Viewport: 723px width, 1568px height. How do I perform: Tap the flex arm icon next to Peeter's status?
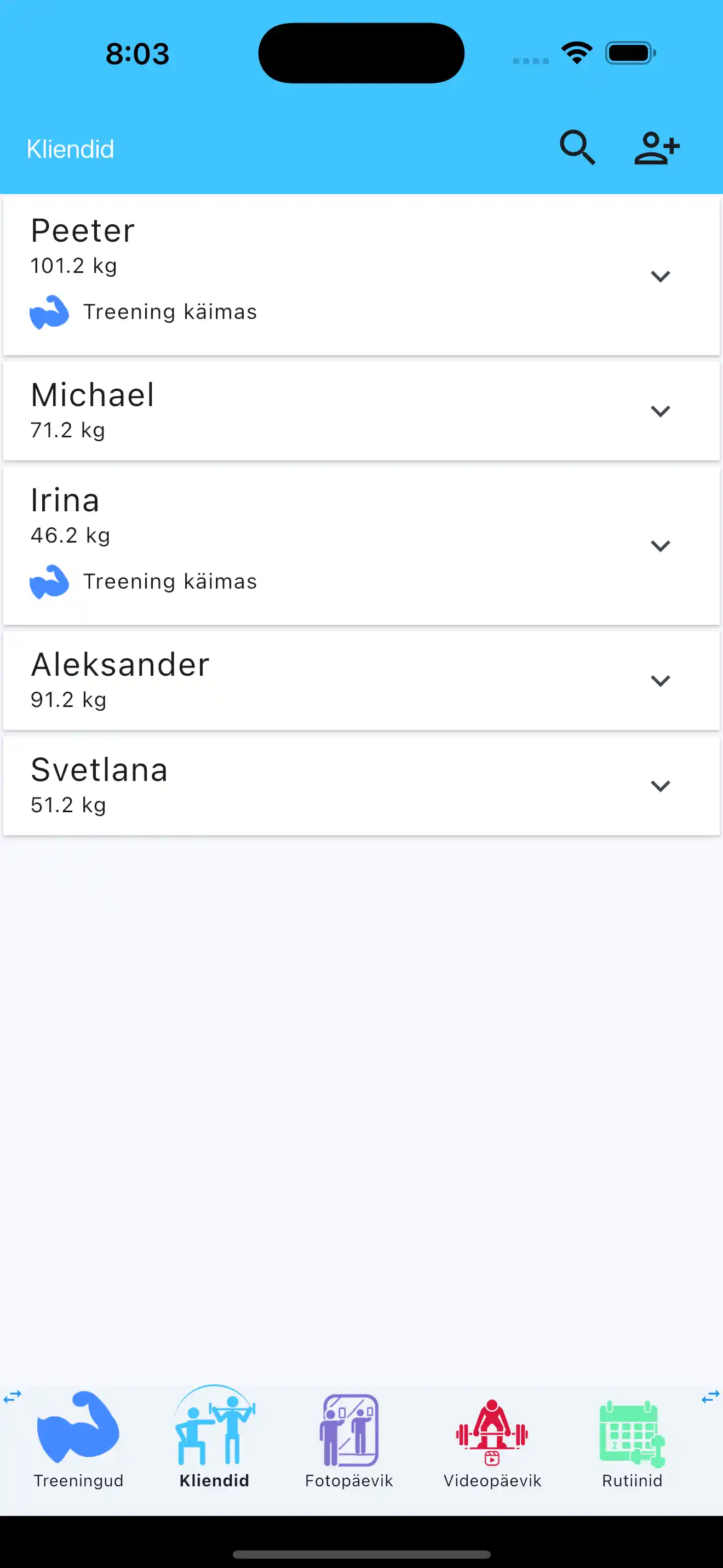(50, 312)
